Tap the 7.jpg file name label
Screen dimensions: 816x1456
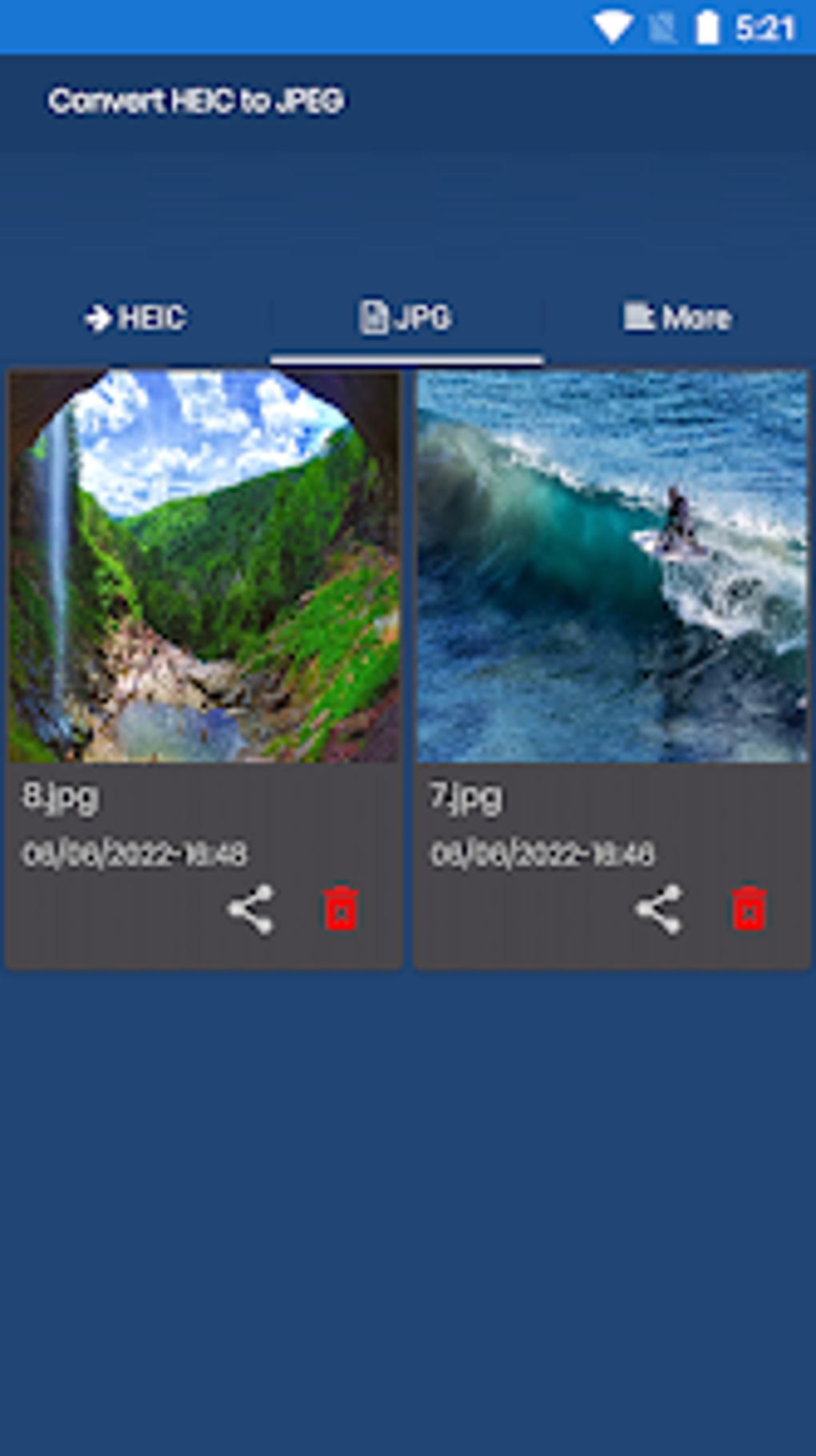(465, 796)
